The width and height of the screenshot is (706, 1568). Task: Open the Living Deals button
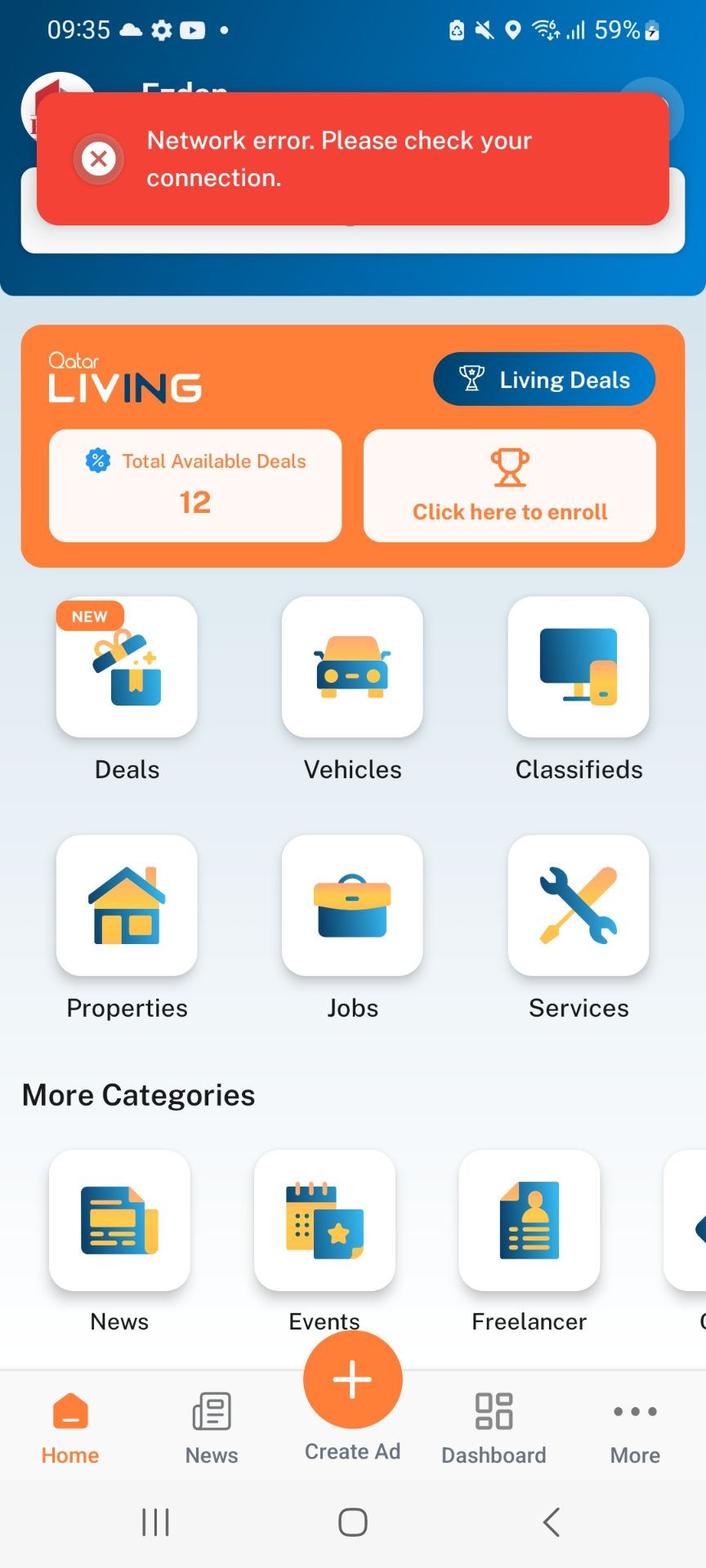(544, 379)
